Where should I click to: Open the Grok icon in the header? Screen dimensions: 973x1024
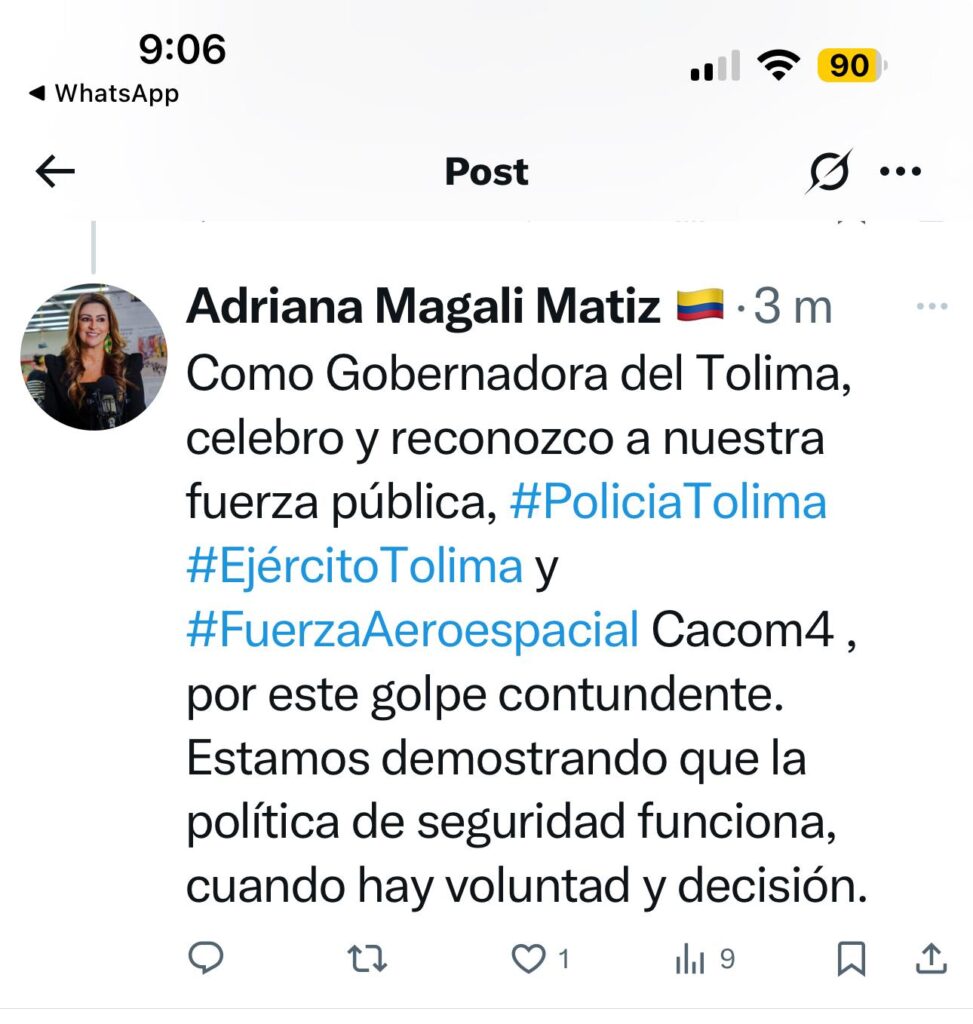click(x=830, y=172)
